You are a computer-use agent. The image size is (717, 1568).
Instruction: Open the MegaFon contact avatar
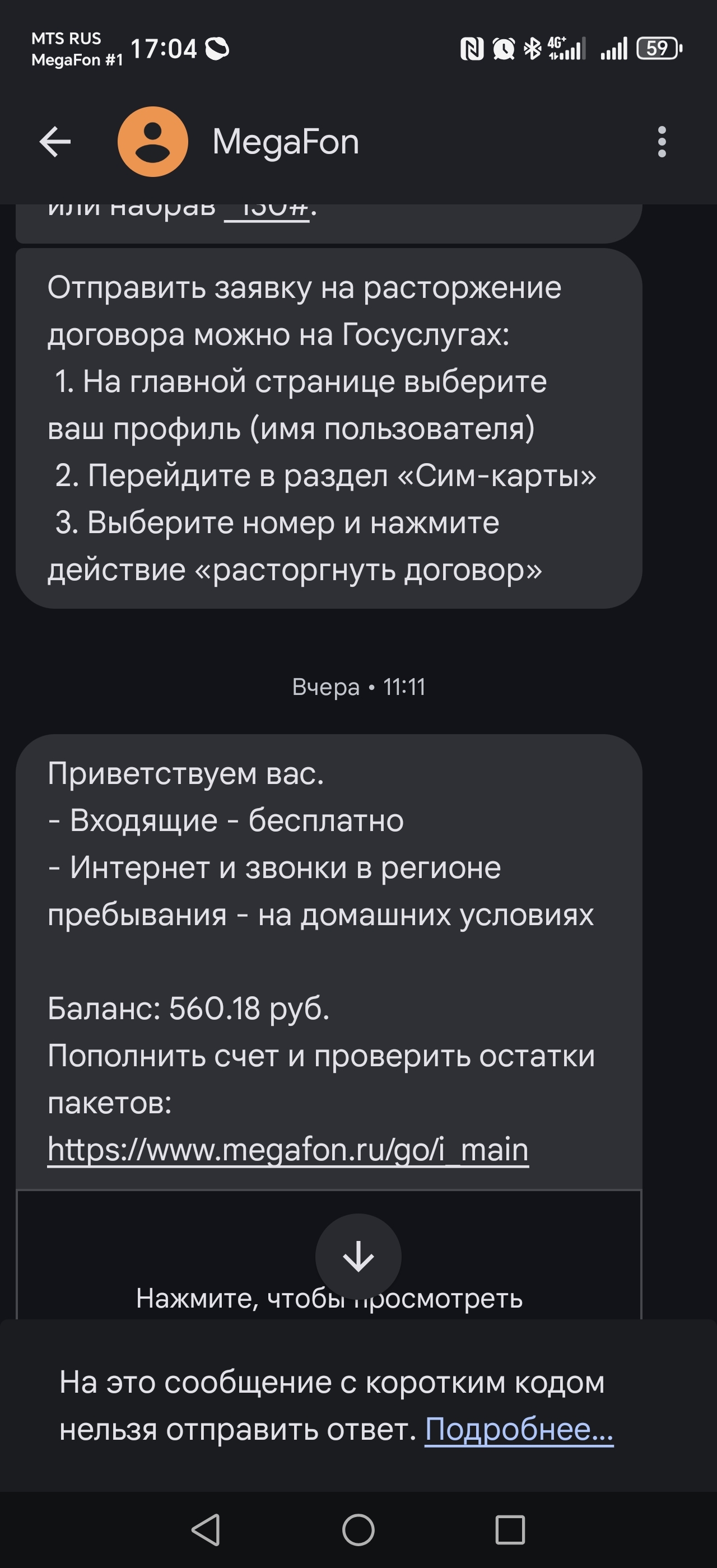(153, 142)
